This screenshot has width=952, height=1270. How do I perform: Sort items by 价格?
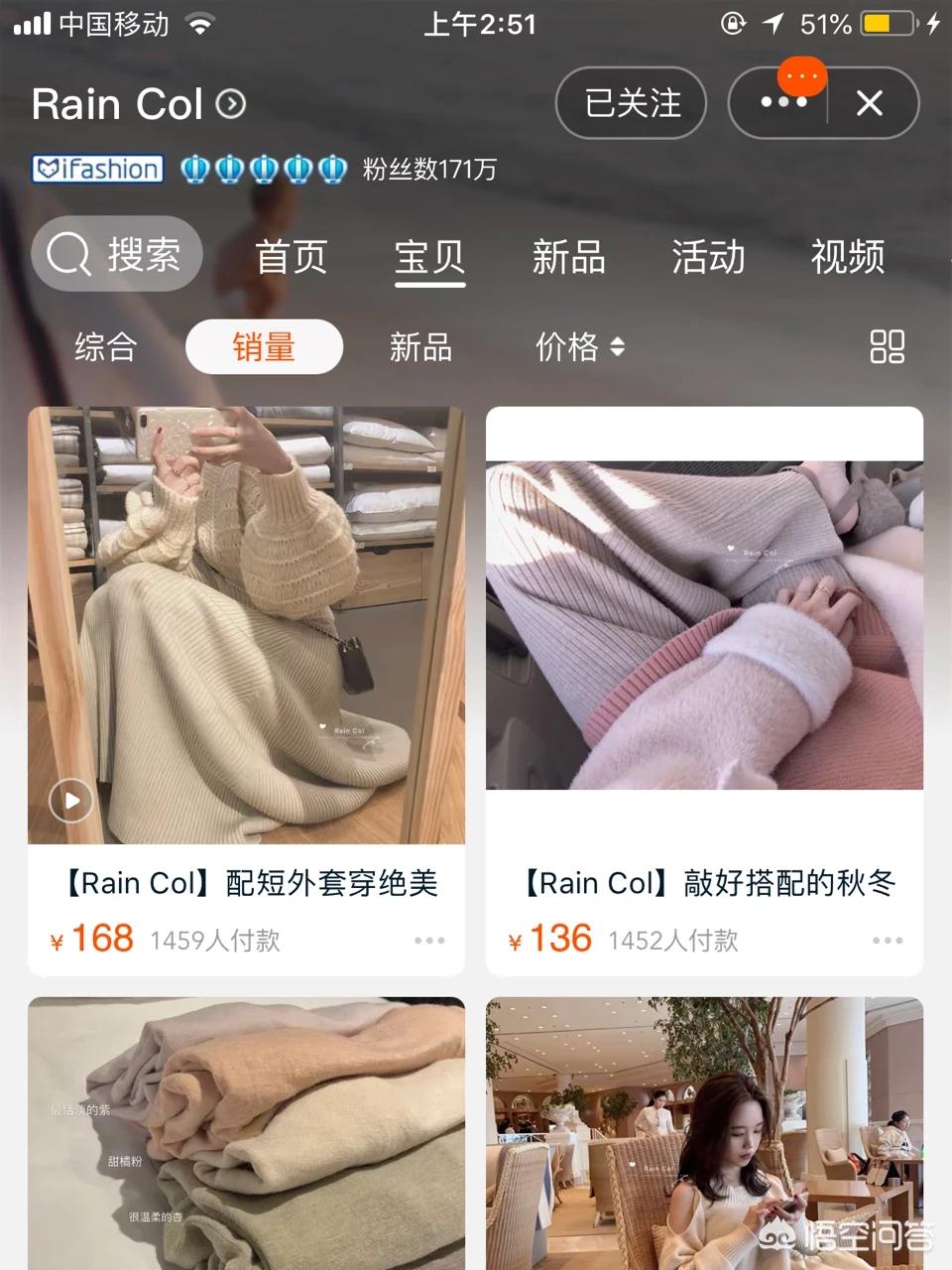point(579,347)
